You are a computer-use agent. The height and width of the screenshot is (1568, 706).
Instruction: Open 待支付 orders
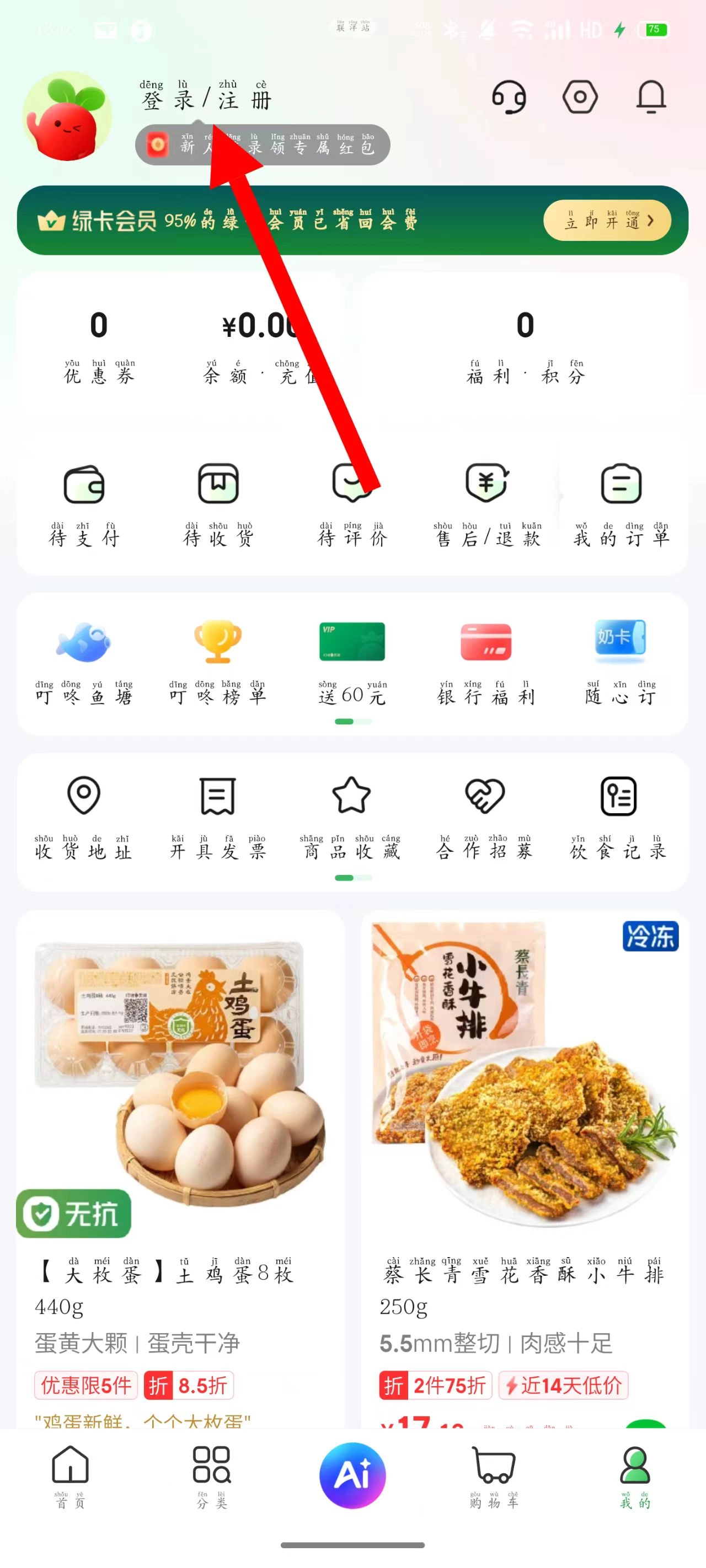[x=84, y=504]
